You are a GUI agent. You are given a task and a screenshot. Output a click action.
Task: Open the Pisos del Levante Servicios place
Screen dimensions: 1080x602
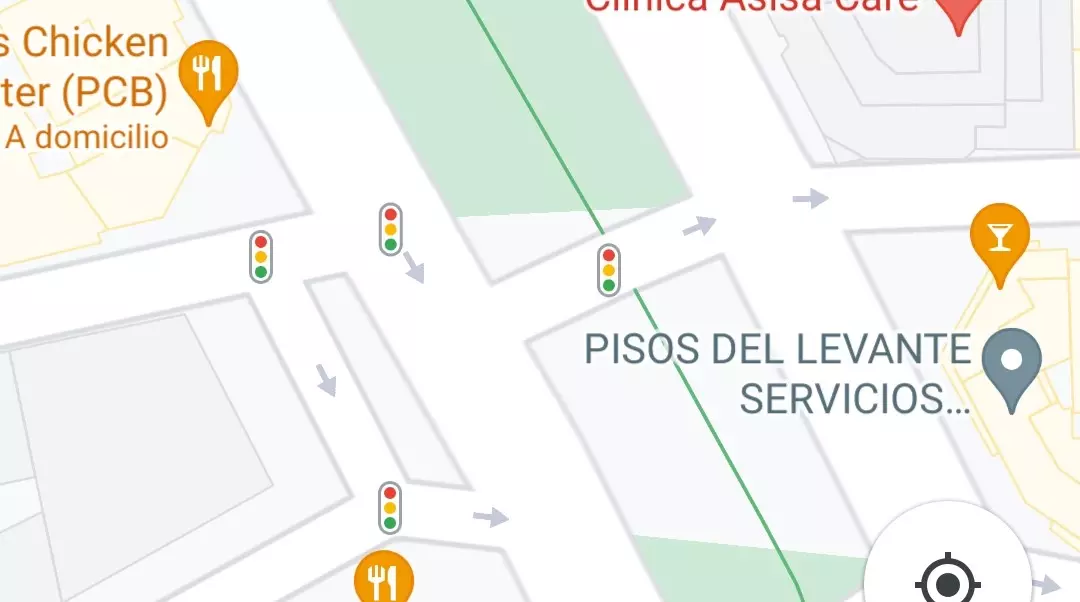(x=1011, y=362)
